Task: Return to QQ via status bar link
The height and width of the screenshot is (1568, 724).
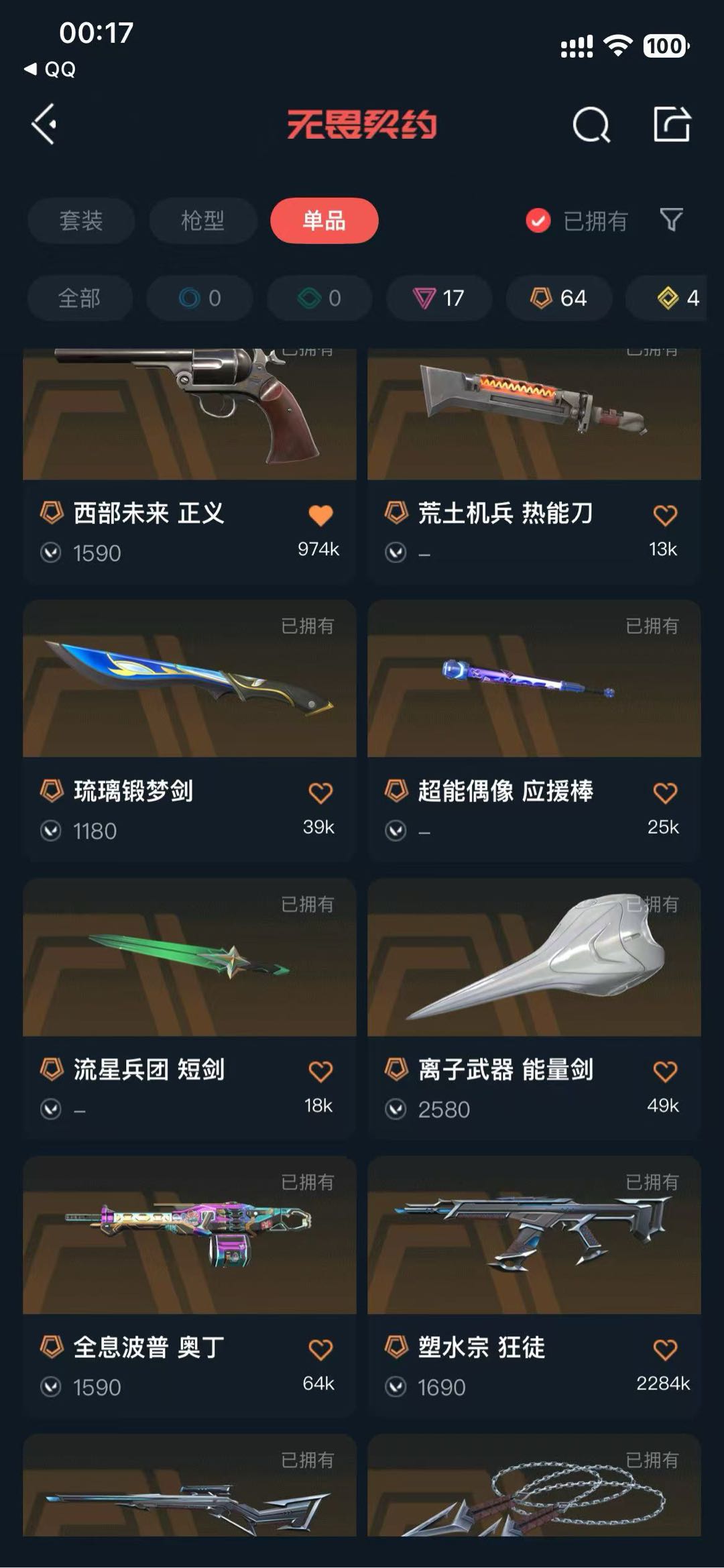Action: (51, 69)
